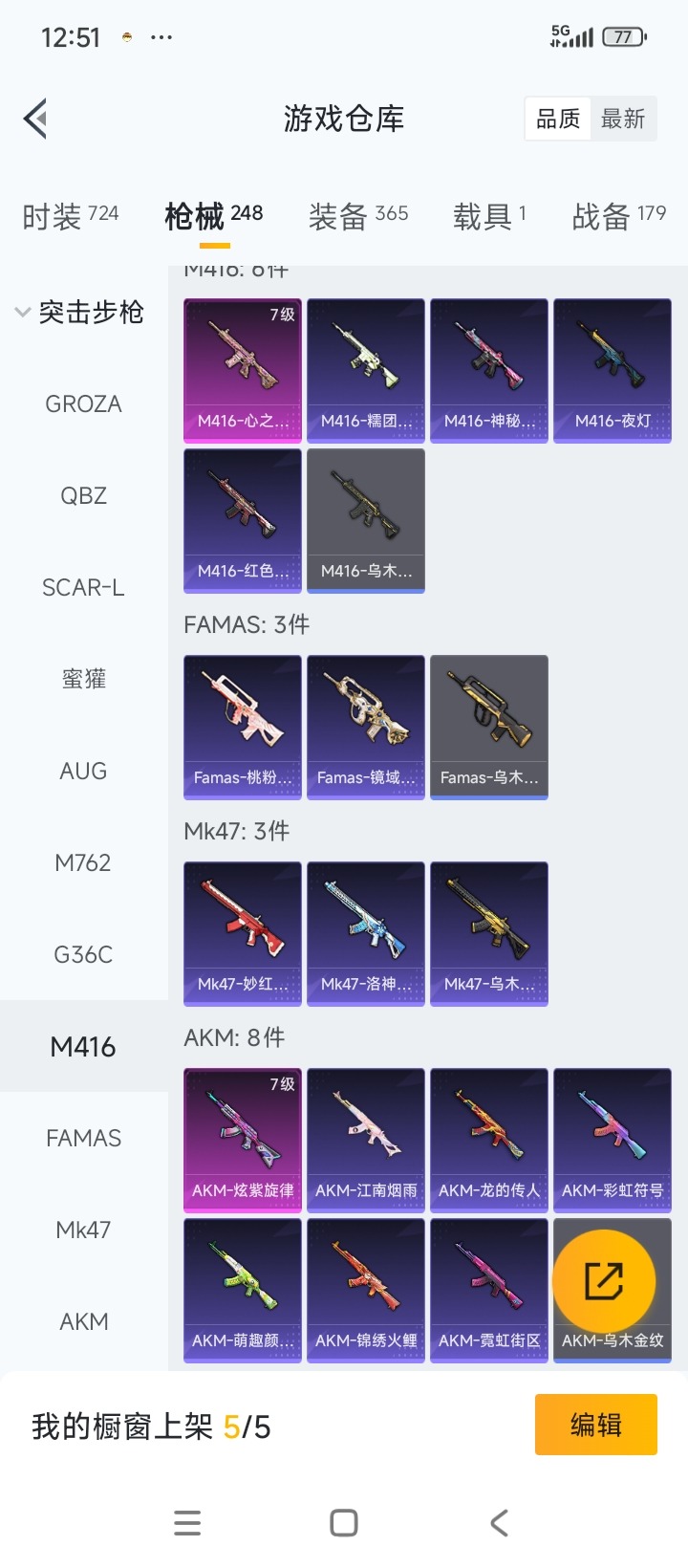Select SCAR-L in the weapon sidebar
The height and width of the screenshot is (1568, 688).
pos(83,587)
